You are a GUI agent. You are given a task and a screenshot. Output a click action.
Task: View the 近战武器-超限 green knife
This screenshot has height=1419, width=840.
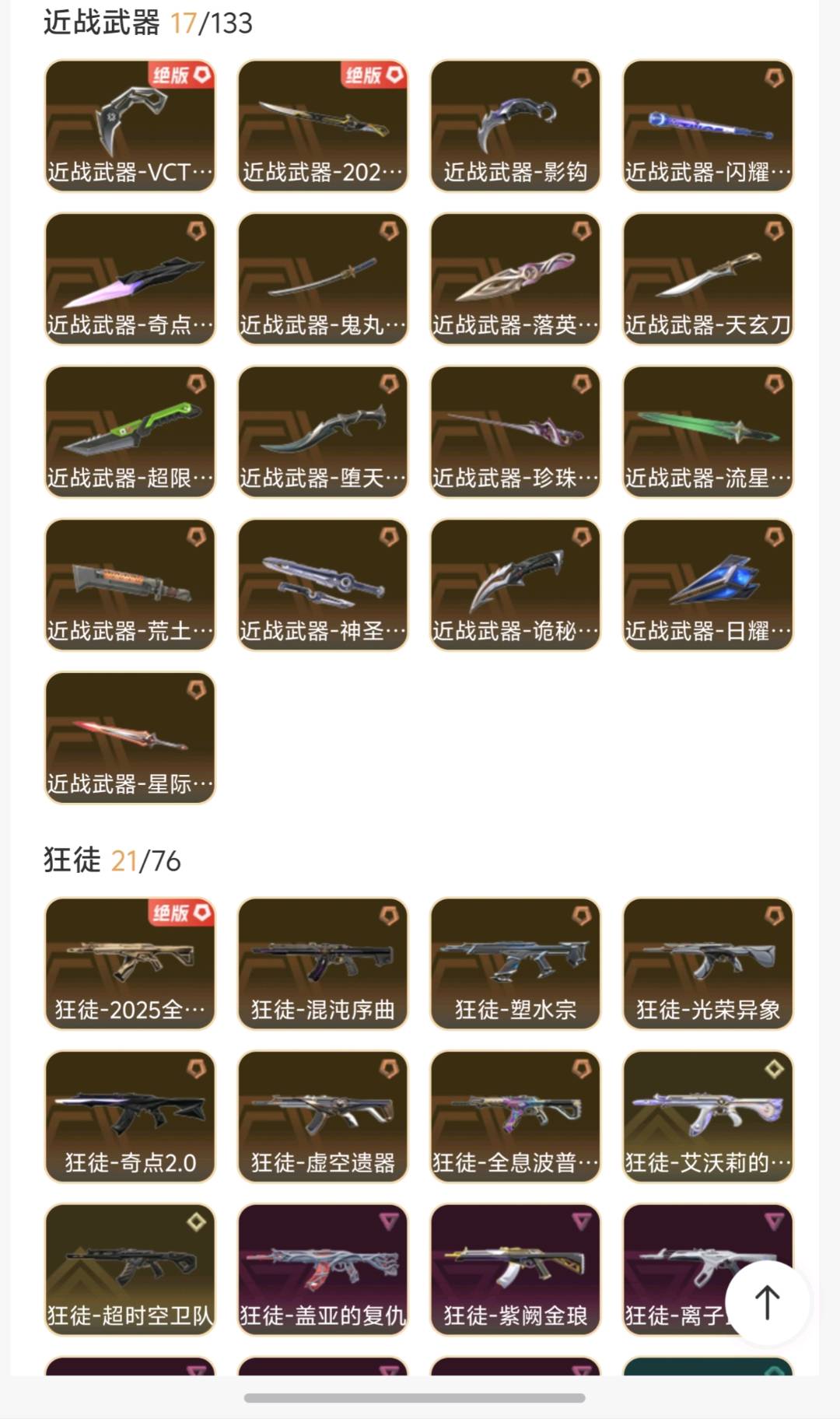coord(130,432)
